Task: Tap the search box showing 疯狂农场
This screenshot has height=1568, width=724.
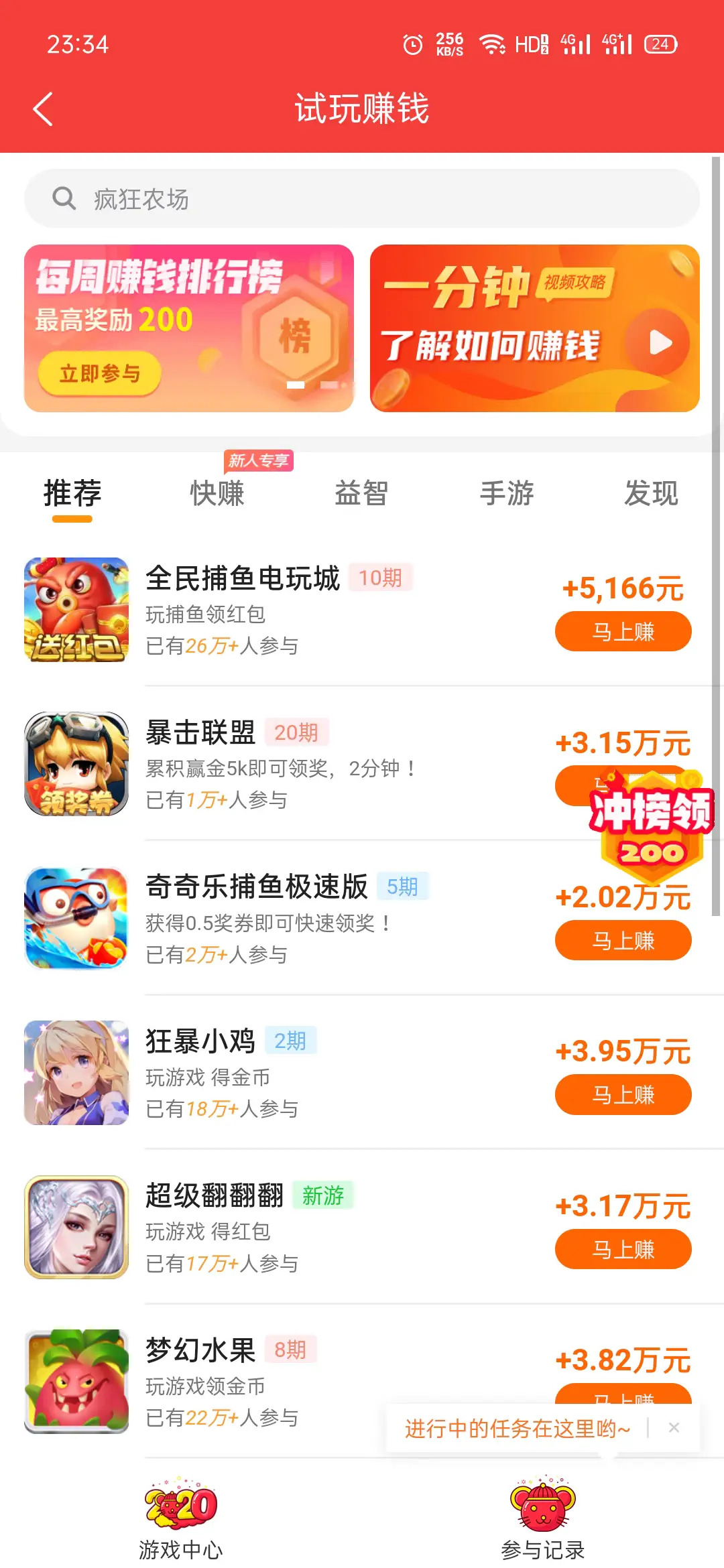Action: click(x=362, y=199)
